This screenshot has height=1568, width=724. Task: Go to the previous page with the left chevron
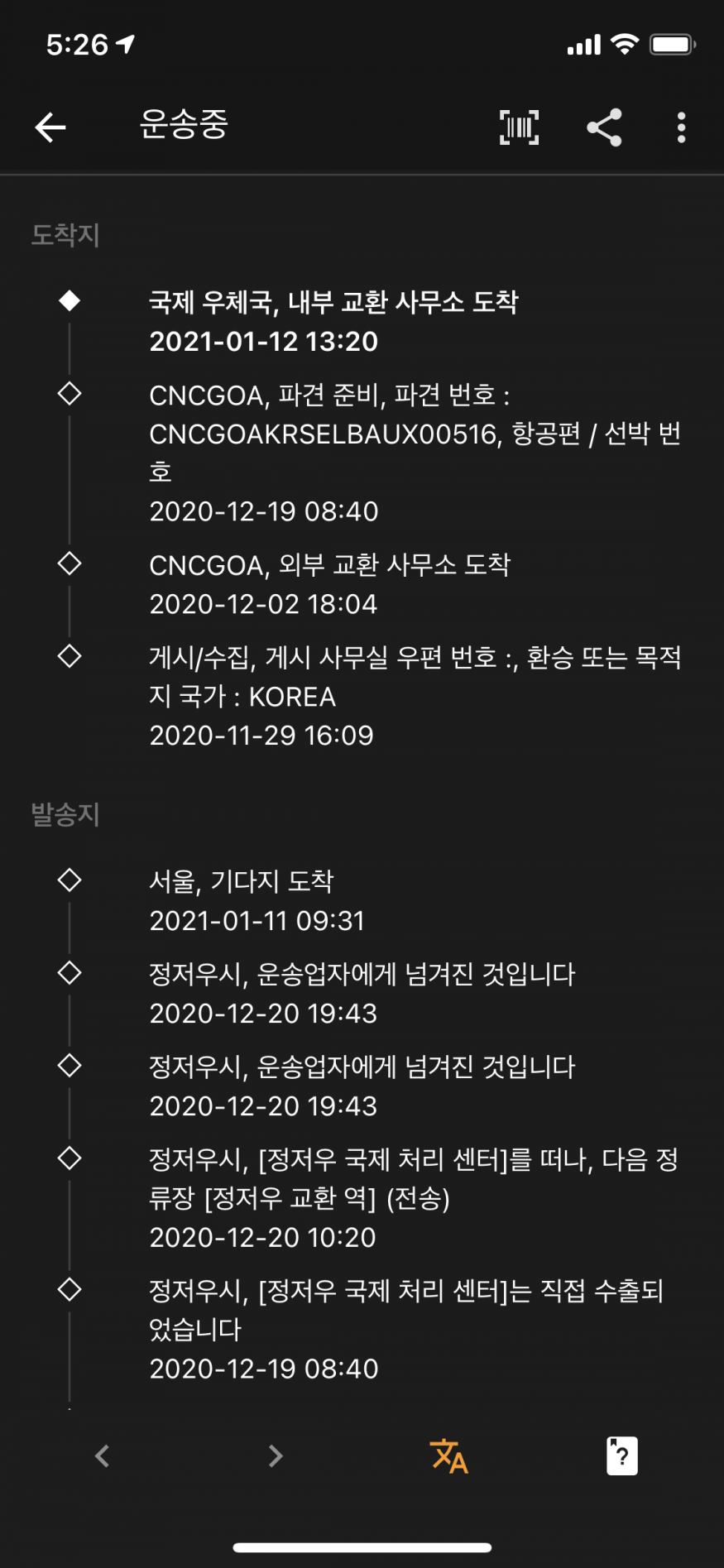click(x=103, y=1455)
